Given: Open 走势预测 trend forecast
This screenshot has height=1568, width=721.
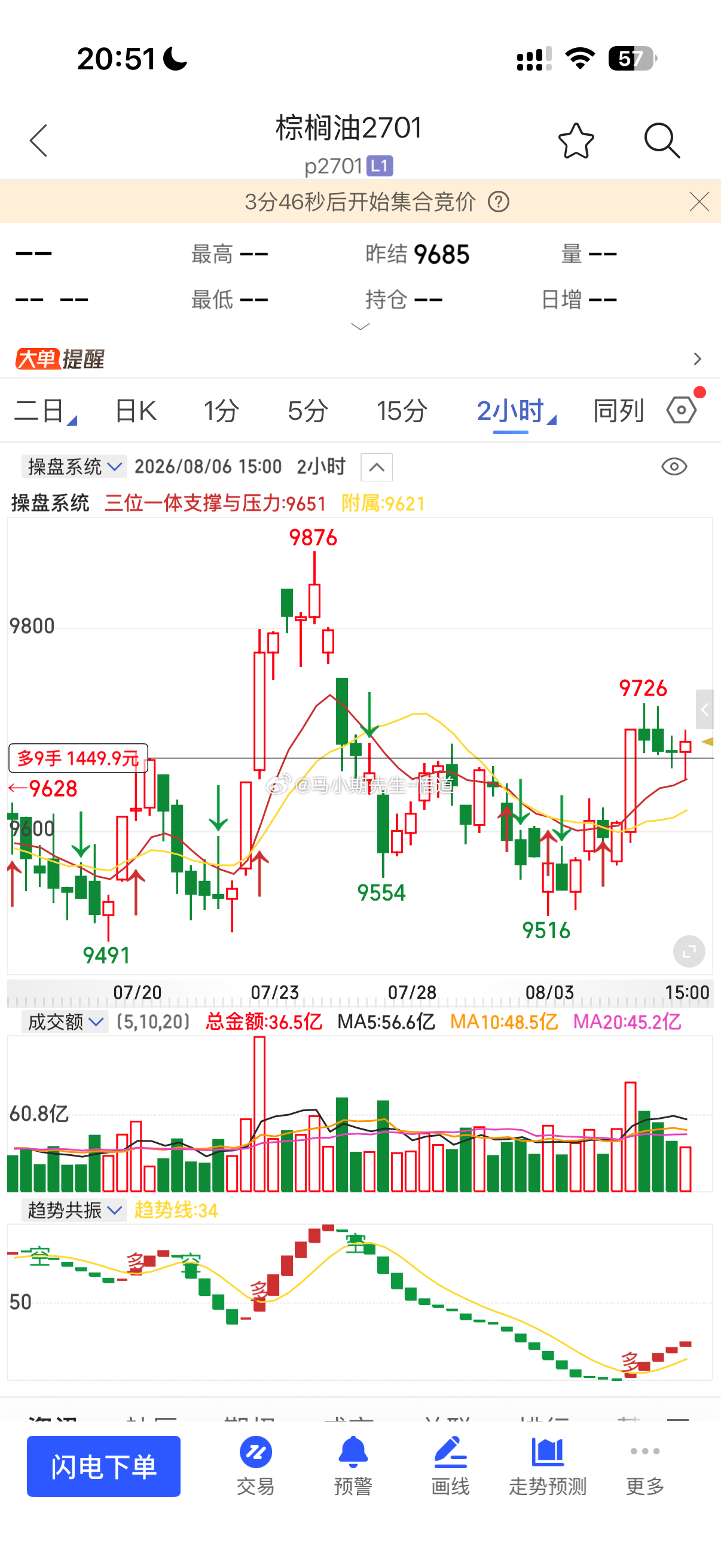Looking at the screenshot, I should (x=548, y=1466).
